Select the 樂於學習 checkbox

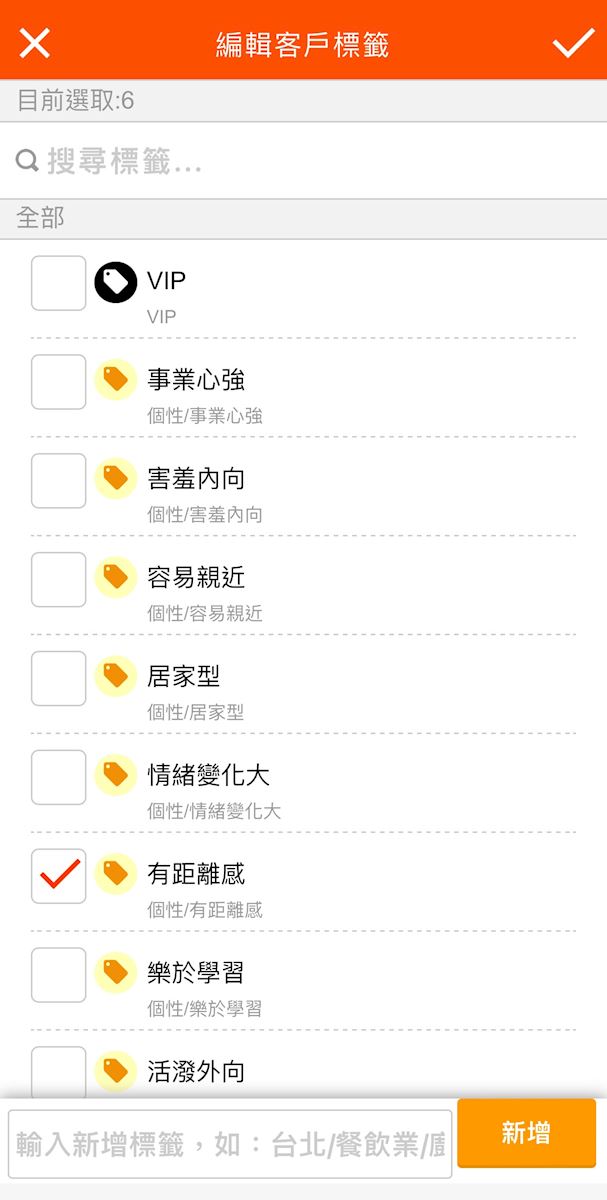click(59, 976)
